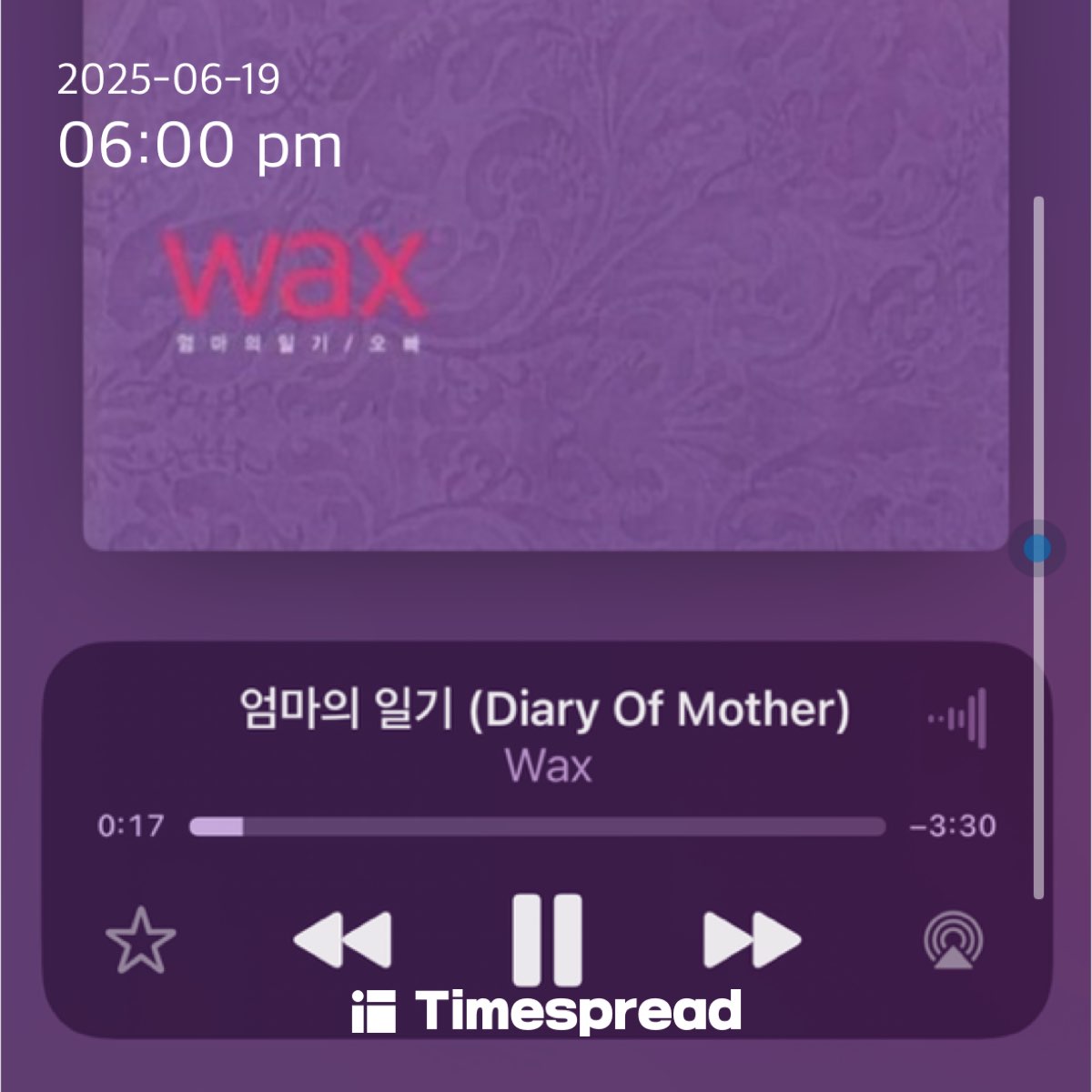Image resolution: width=1092 pixels, height=1092 pixels.
Task: Tap the playback progress bar to seek
Action: tap(537, 826)
